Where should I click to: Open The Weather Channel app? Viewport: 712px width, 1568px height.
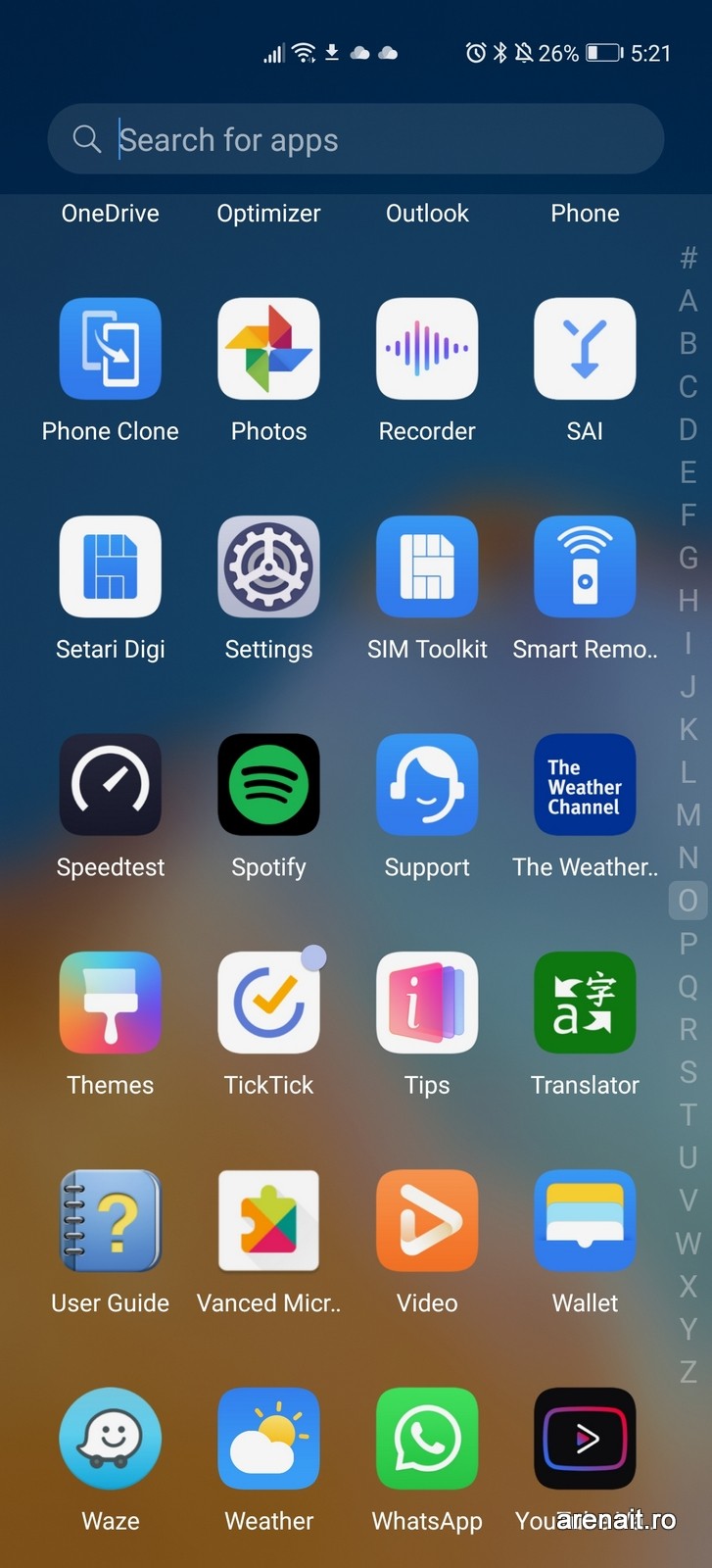coord(585,785)
